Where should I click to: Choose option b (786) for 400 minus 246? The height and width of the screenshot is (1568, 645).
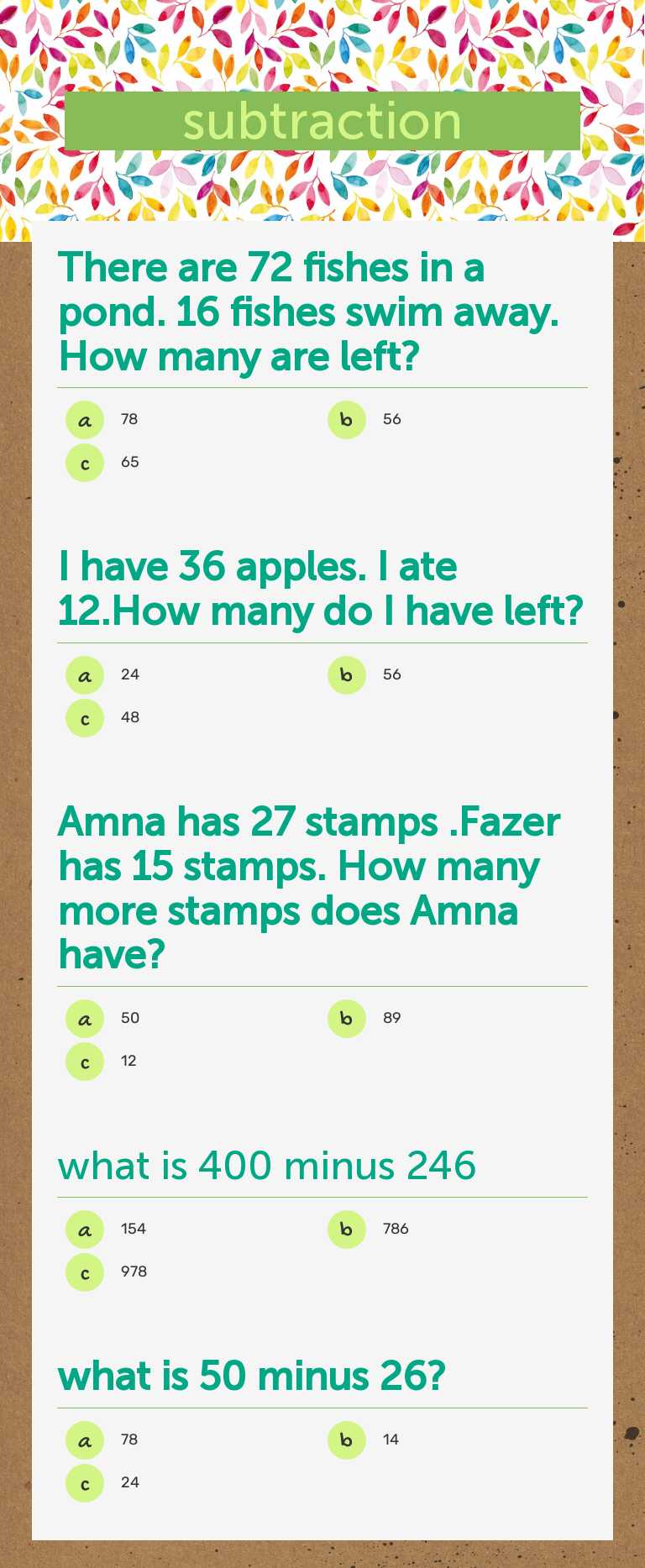[346, 1229]
